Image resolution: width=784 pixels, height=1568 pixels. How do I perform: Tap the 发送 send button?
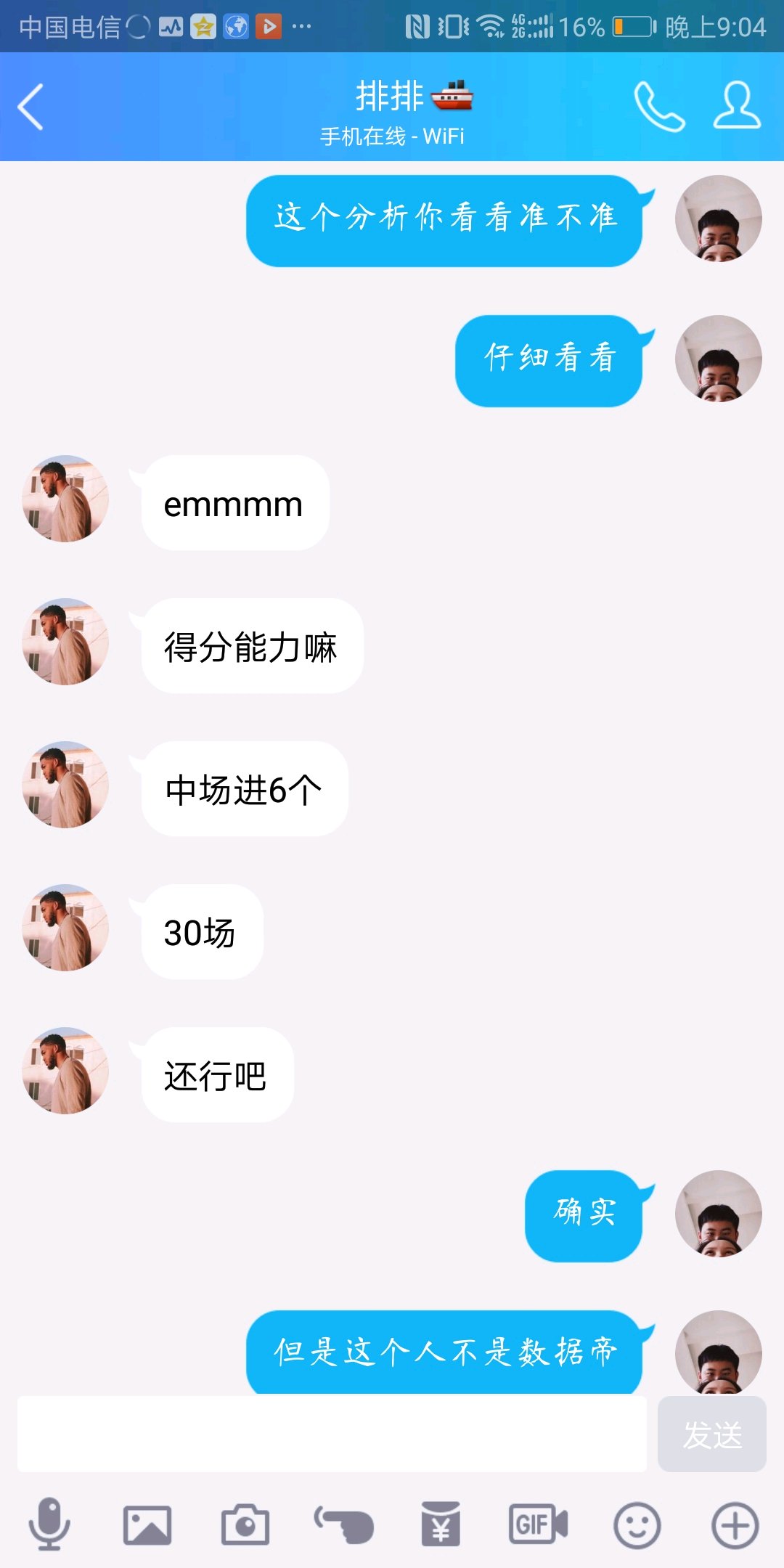pyautogui.click(x=711, y=1434)
